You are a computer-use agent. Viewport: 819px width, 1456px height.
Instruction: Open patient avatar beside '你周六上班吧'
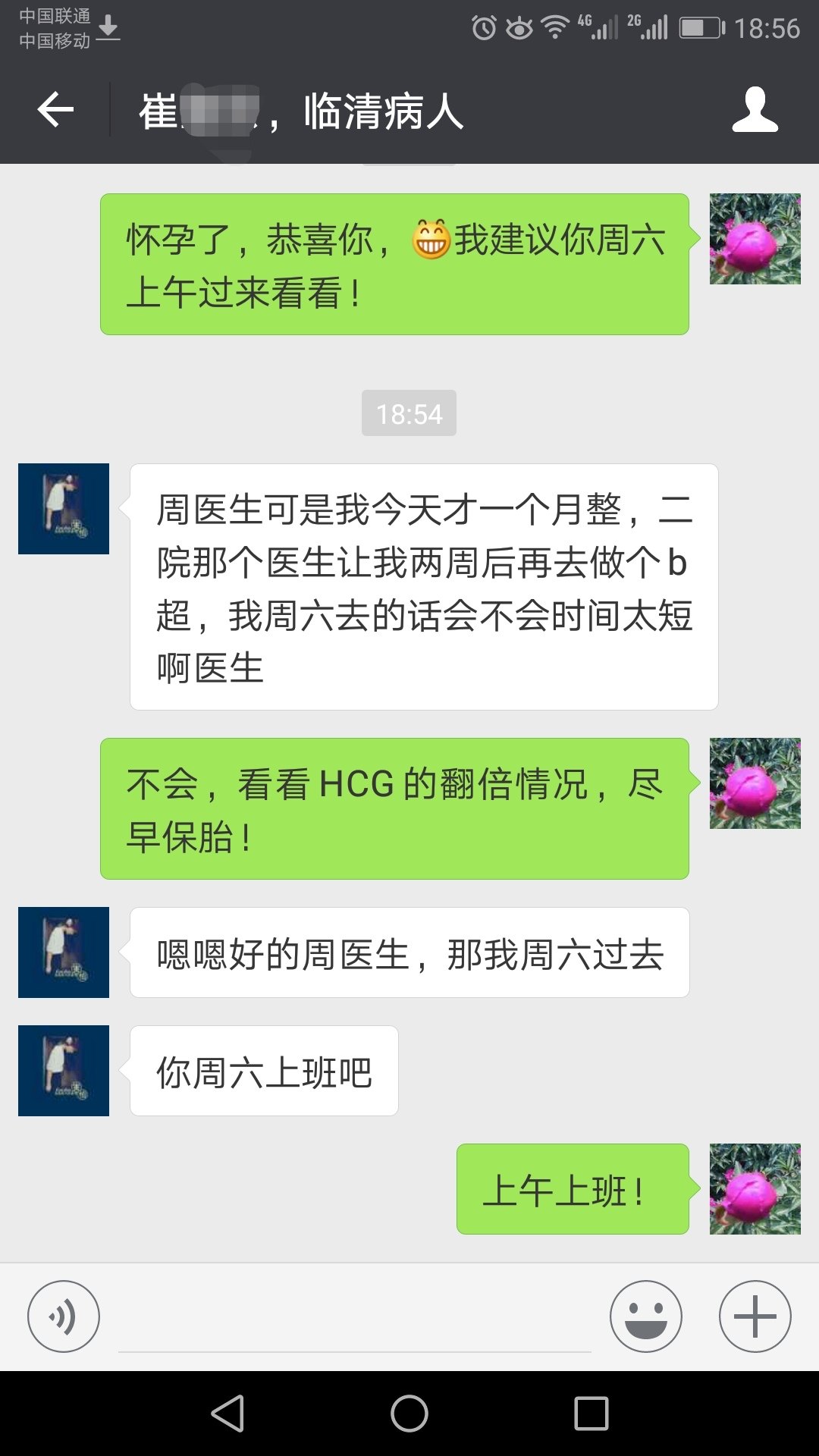[x=64, y=1071]
